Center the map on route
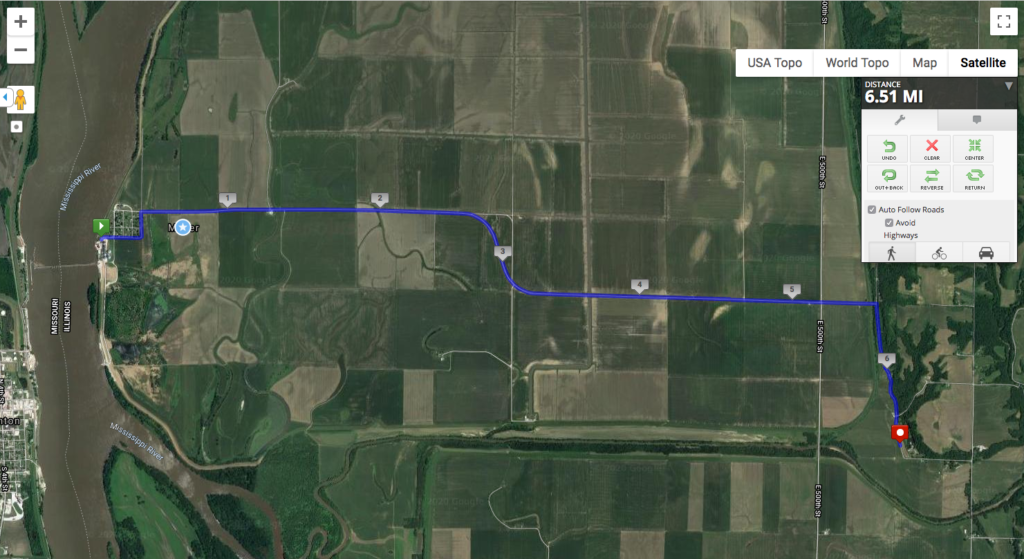The width and height of the screenshot is (1024, 559). pos(975,149)
